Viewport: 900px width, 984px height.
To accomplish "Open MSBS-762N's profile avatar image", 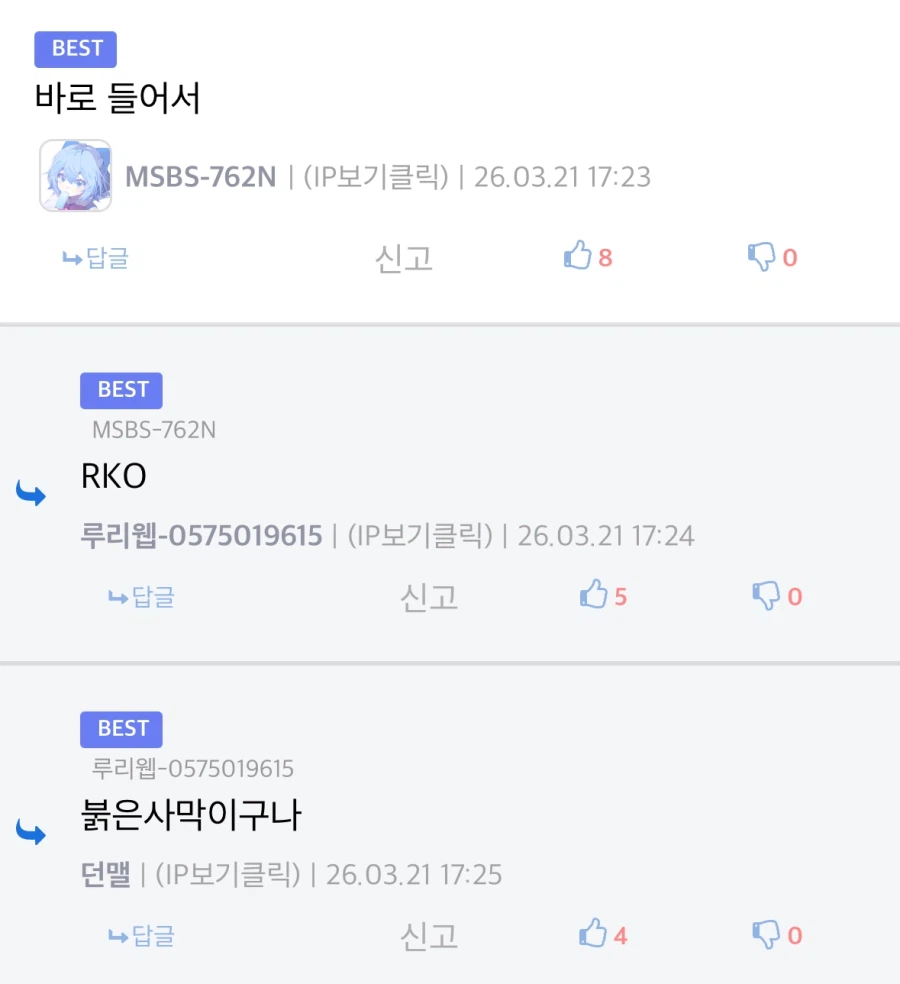I will (x=75, y=176).
